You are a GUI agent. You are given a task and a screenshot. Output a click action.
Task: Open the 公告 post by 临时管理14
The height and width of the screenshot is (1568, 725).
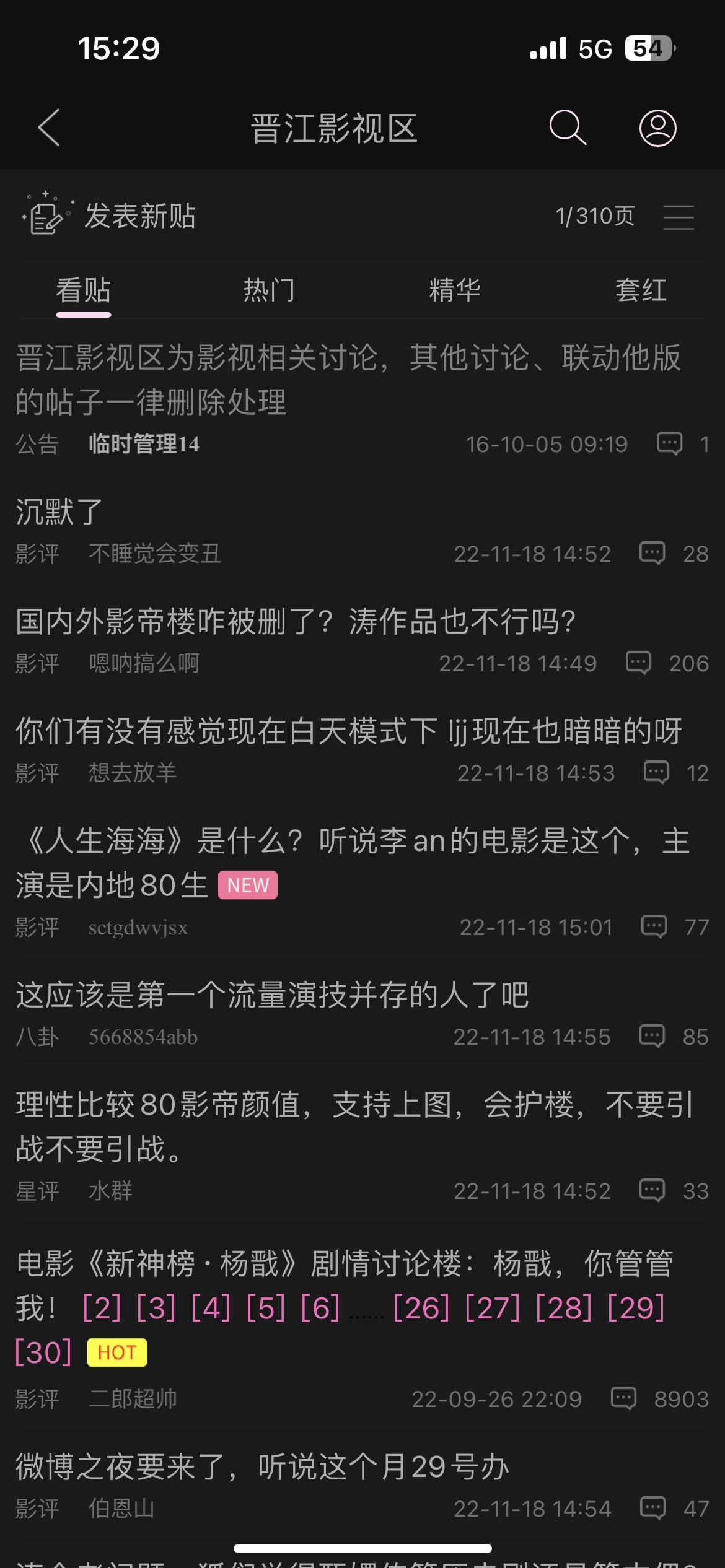tap(347, 379)
